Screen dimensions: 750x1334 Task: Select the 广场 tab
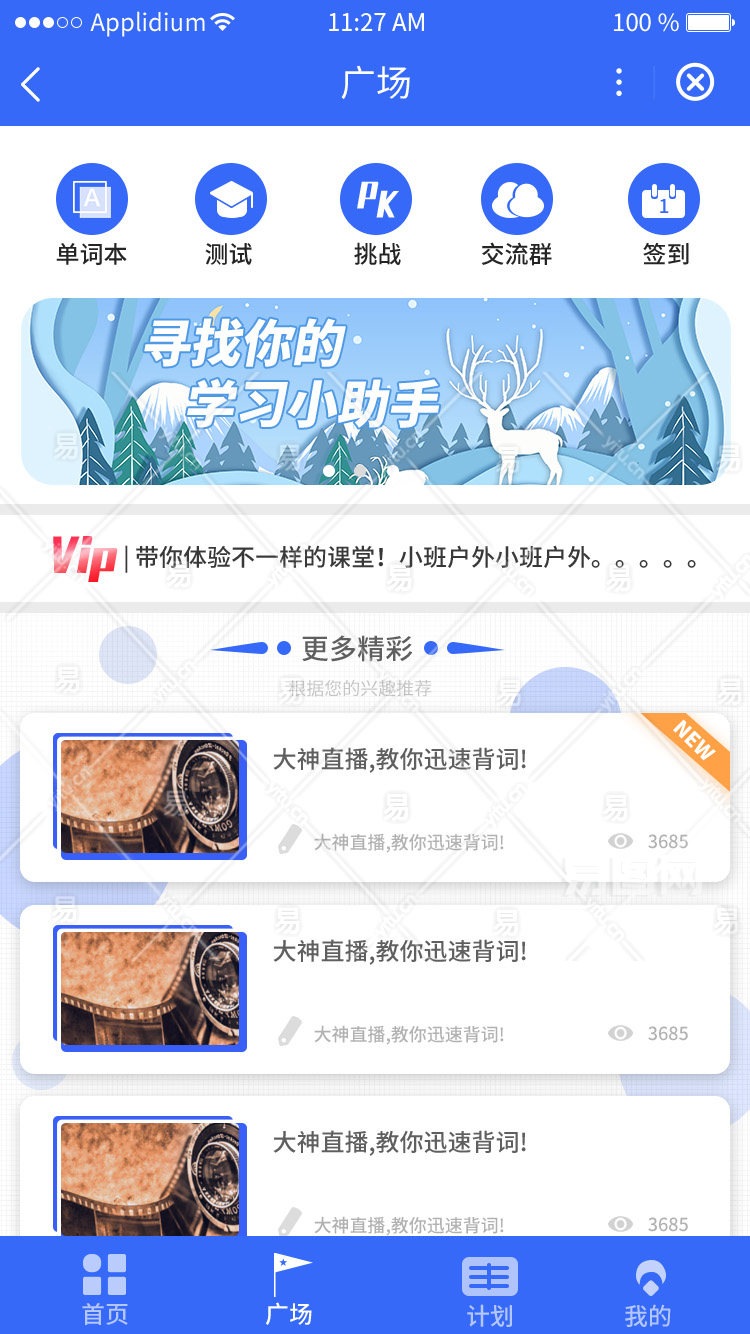click(289, 1288)
